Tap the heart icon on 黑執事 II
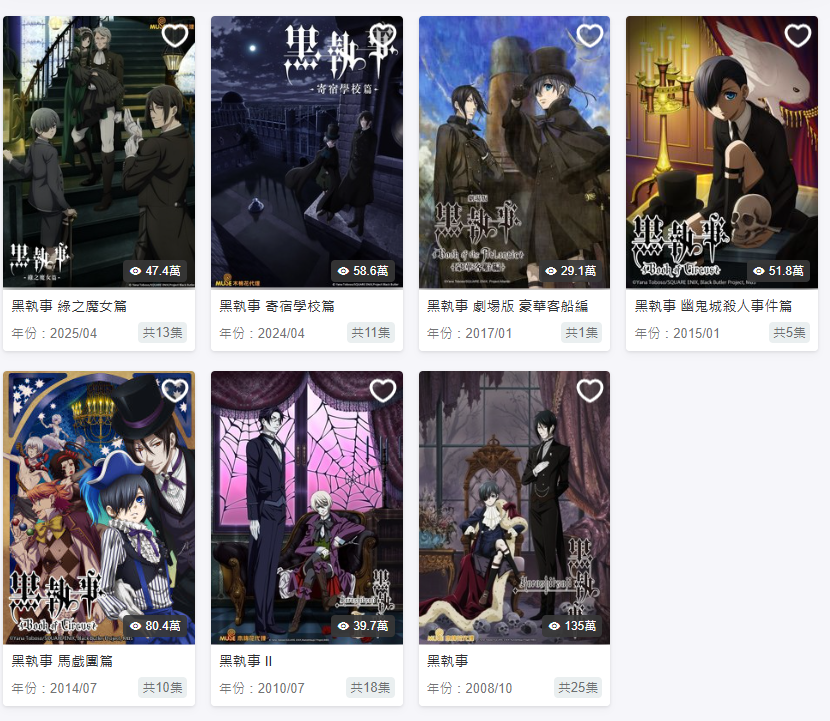The image size is (830, 721). pos(383,391)
